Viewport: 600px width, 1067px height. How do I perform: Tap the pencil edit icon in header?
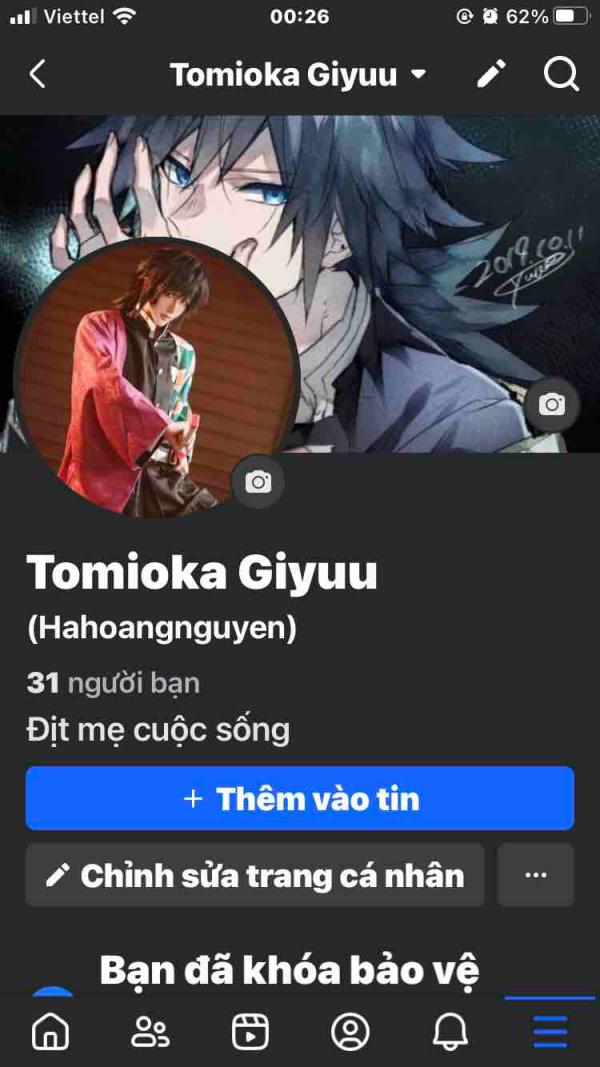(x=491, y=74)
